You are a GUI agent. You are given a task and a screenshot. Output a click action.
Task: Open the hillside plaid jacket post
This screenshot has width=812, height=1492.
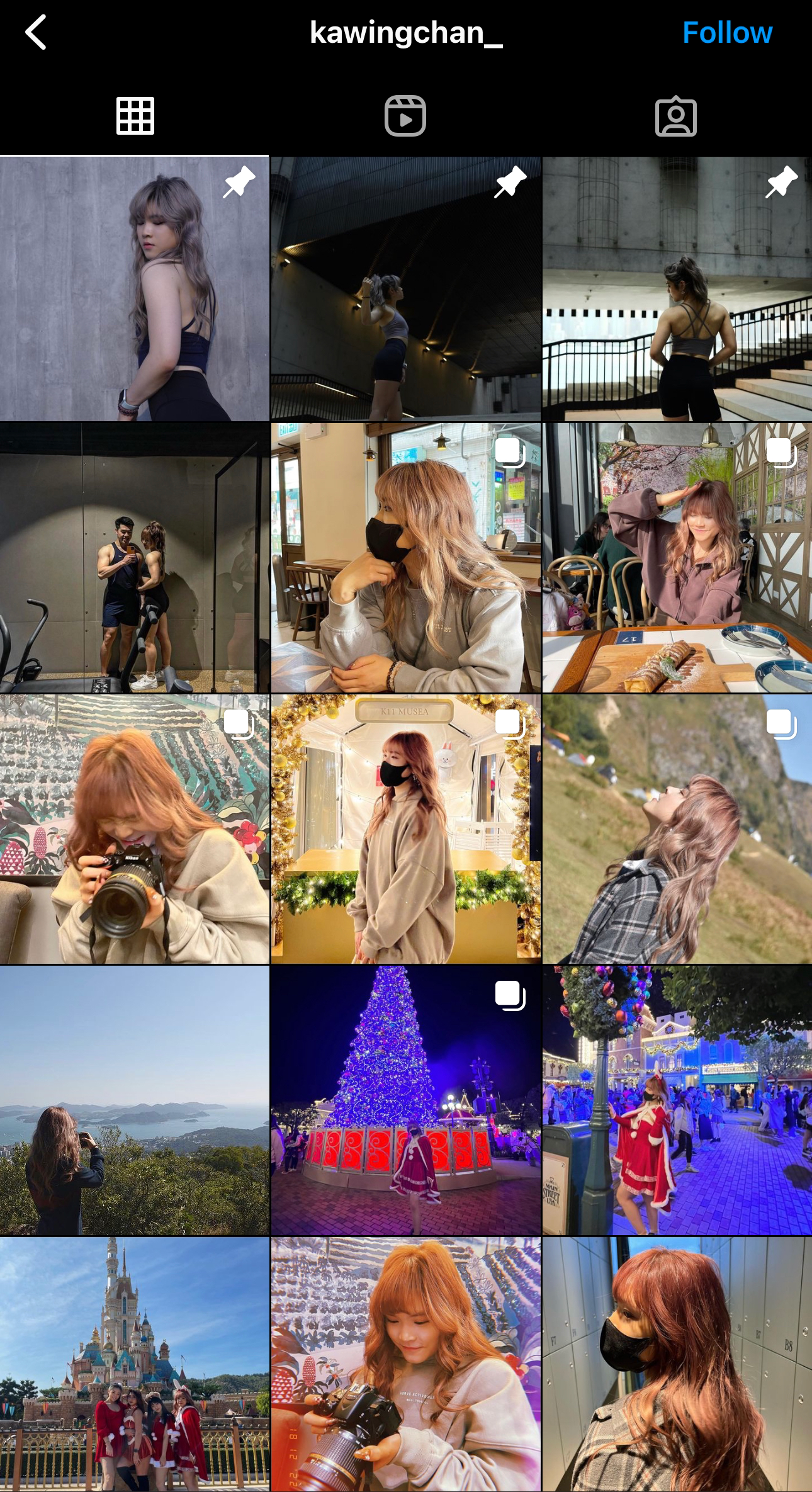(677, 829)
